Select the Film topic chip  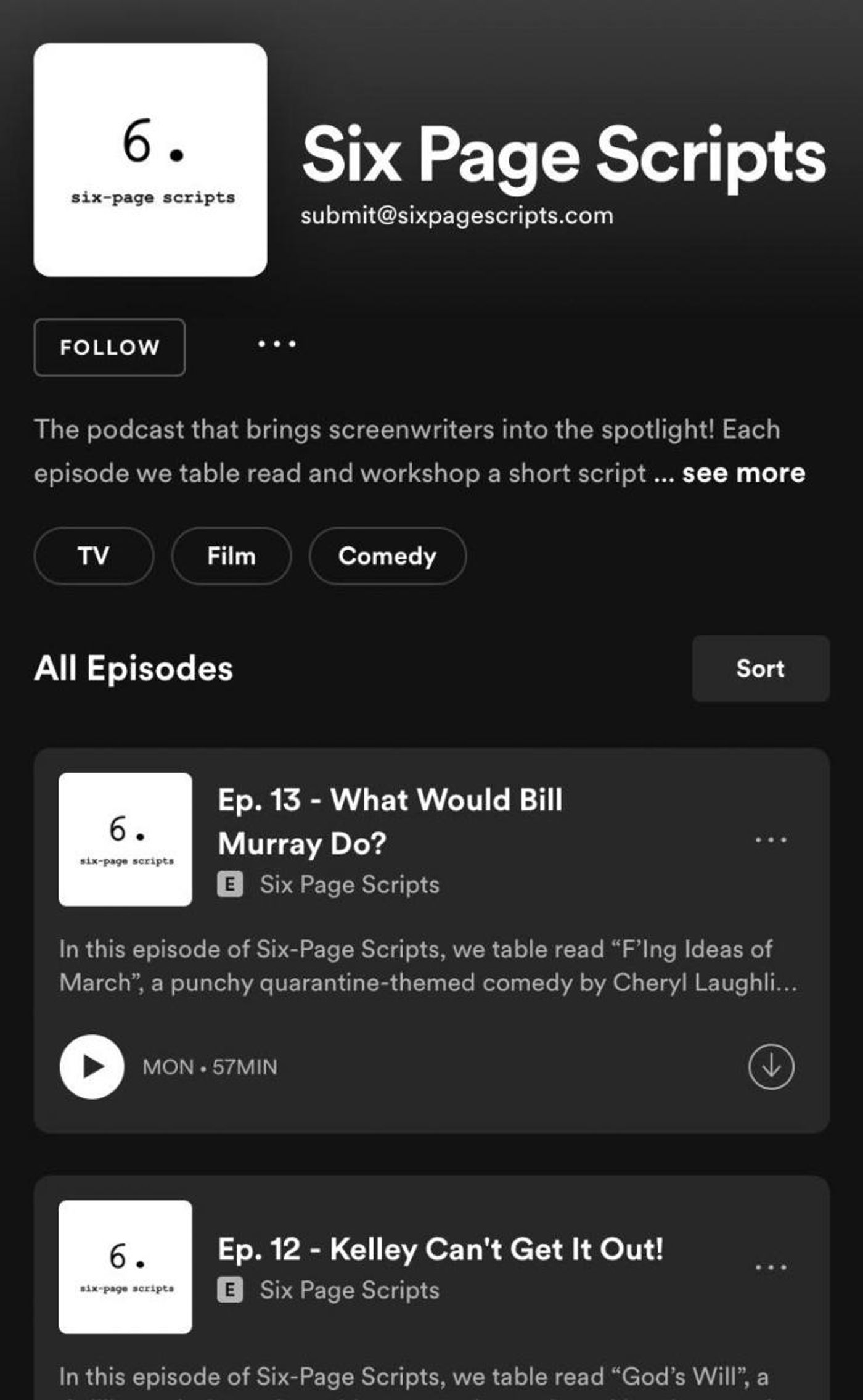coord(230,556)
